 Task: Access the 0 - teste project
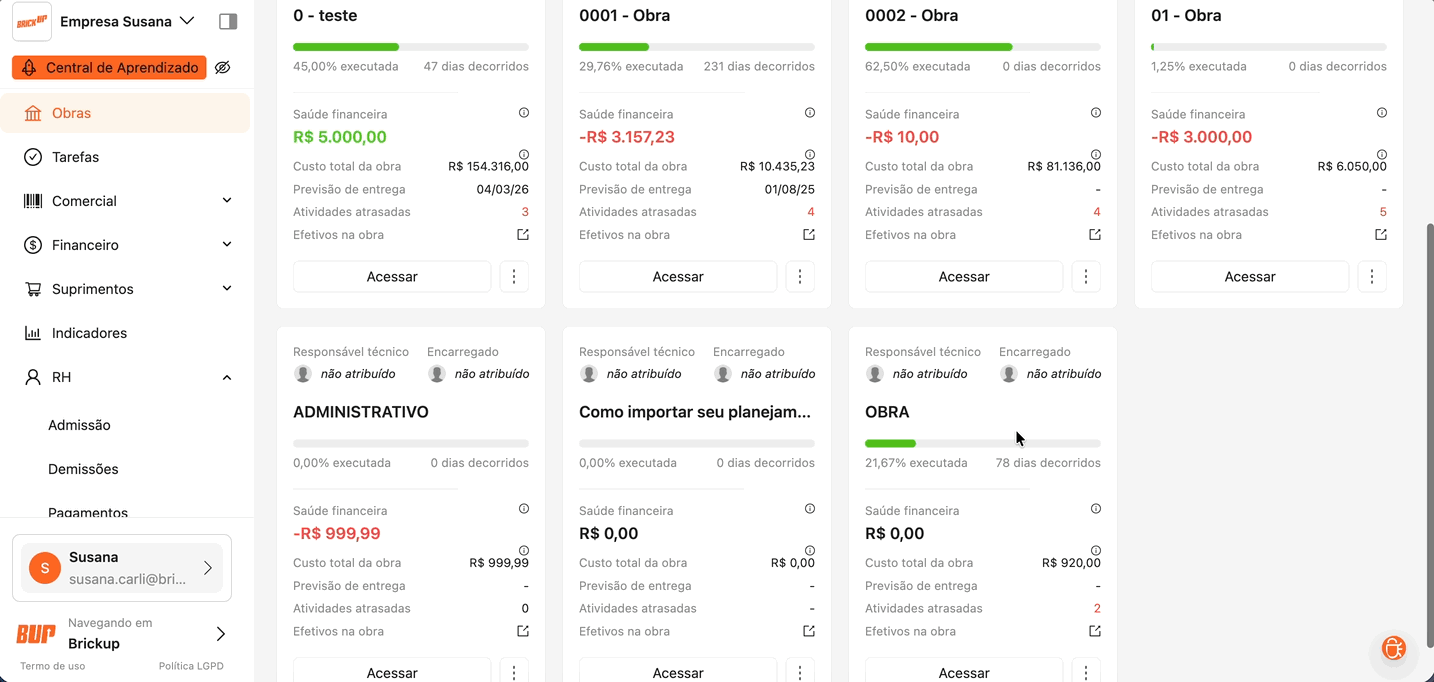[x=392, y=277]
